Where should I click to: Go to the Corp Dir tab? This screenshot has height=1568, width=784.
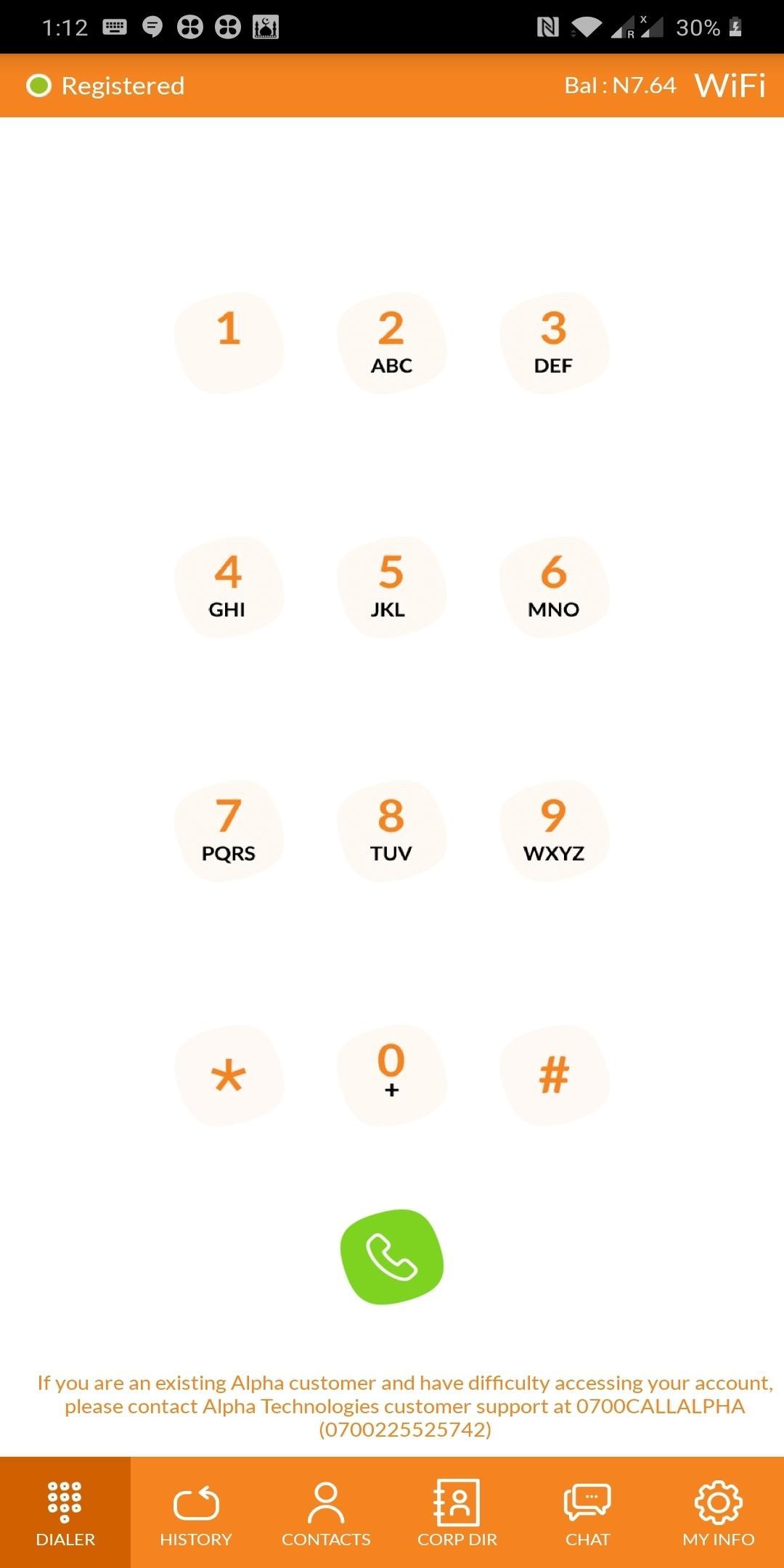point(457,1513)
